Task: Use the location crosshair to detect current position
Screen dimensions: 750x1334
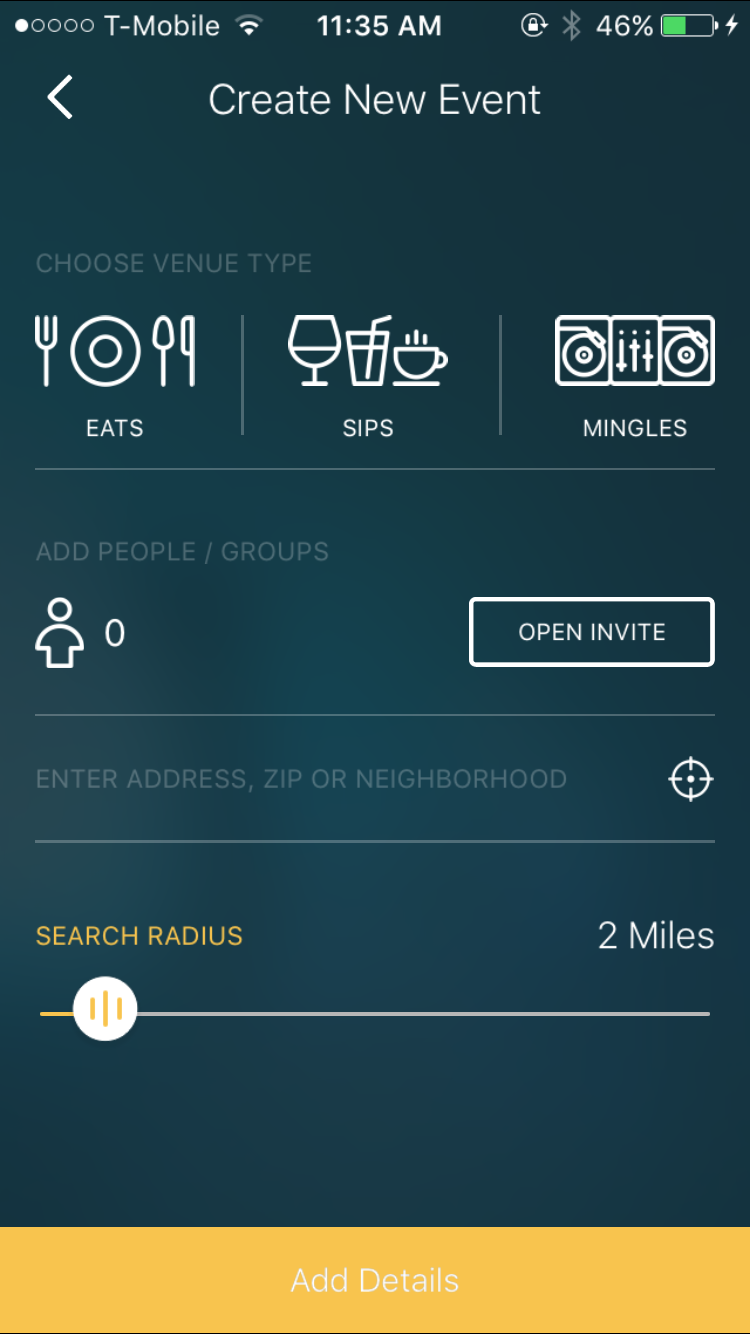Action: click(691, 778)
